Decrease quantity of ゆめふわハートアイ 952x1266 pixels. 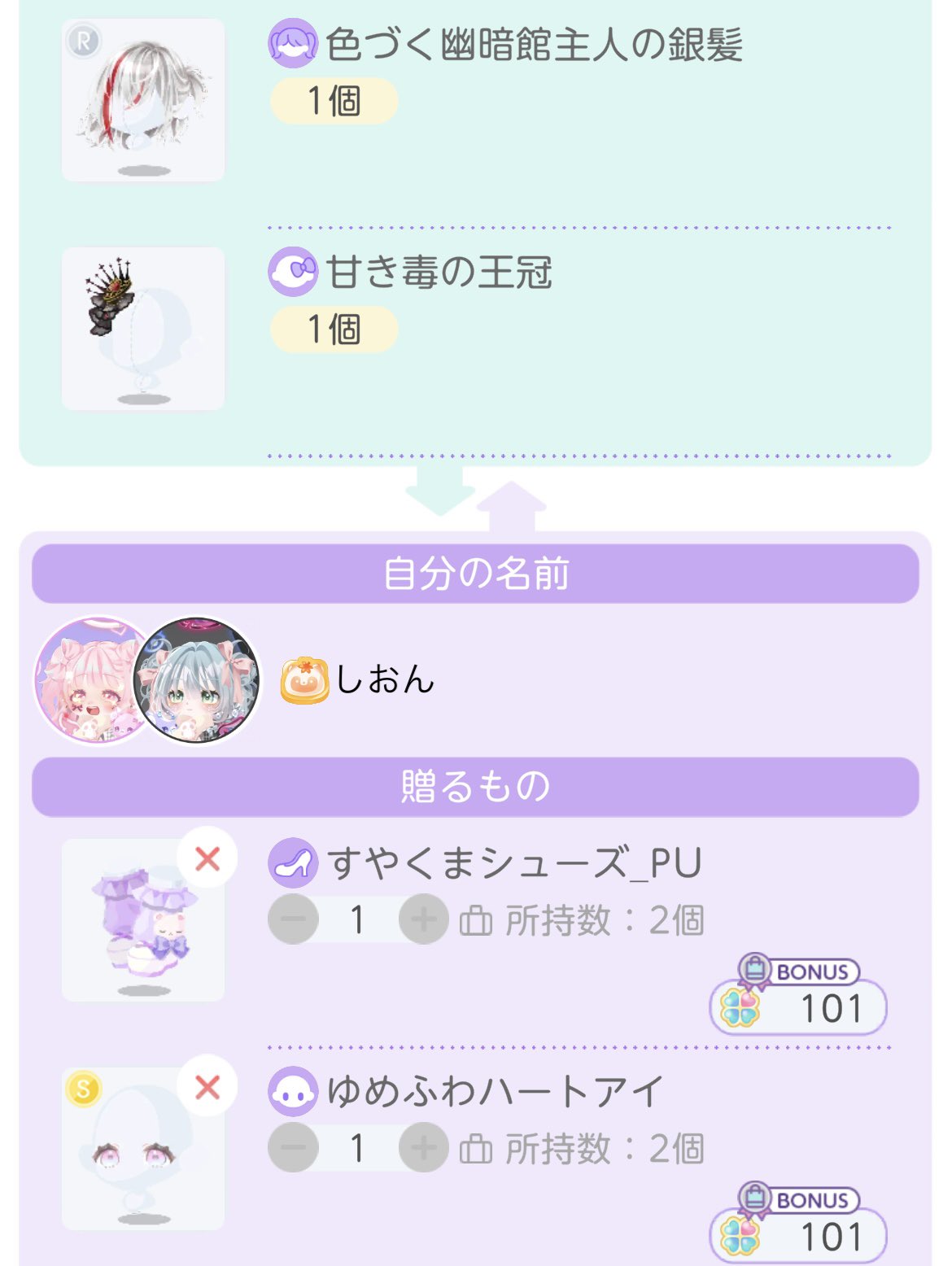(x=294, y=1149)
